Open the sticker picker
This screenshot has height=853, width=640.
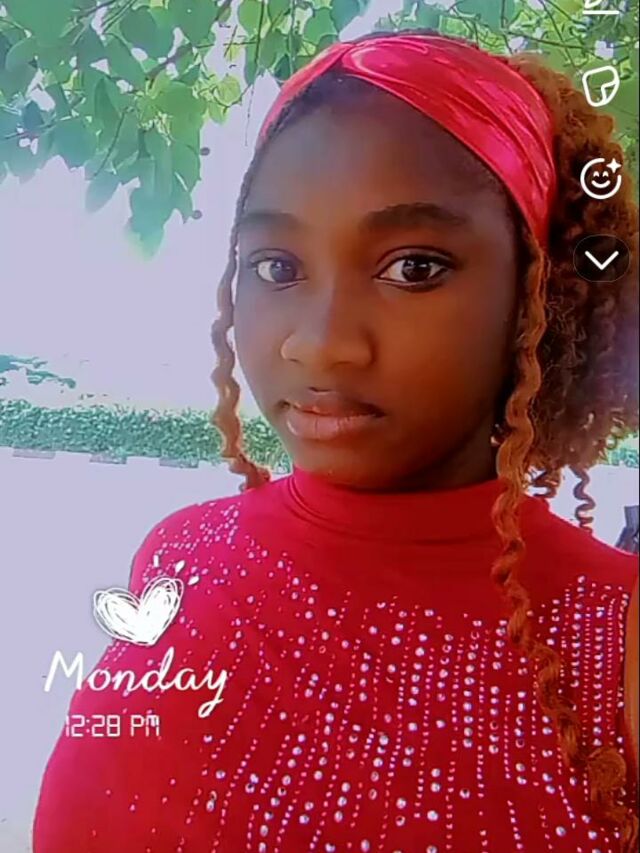601,86
